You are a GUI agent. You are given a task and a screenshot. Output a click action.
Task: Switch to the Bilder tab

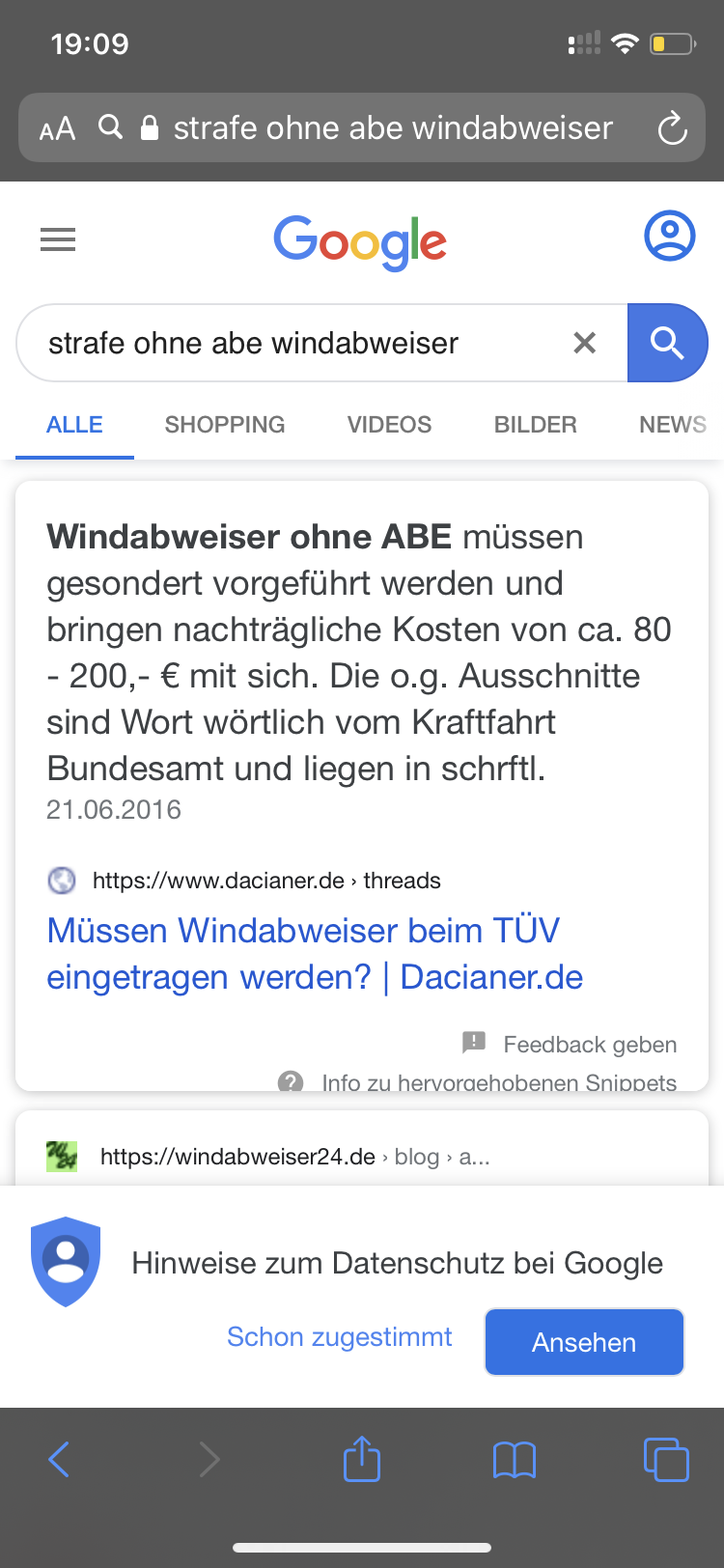click(535, 425)
